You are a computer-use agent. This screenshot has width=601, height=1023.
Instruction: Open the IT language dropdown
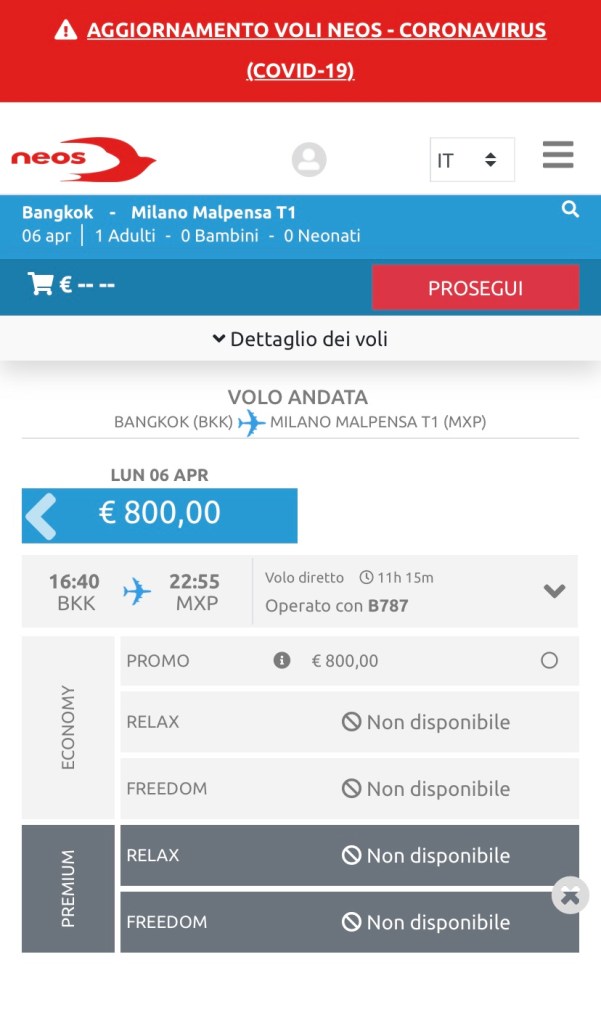pyautogui.click(x=472, y=160)
